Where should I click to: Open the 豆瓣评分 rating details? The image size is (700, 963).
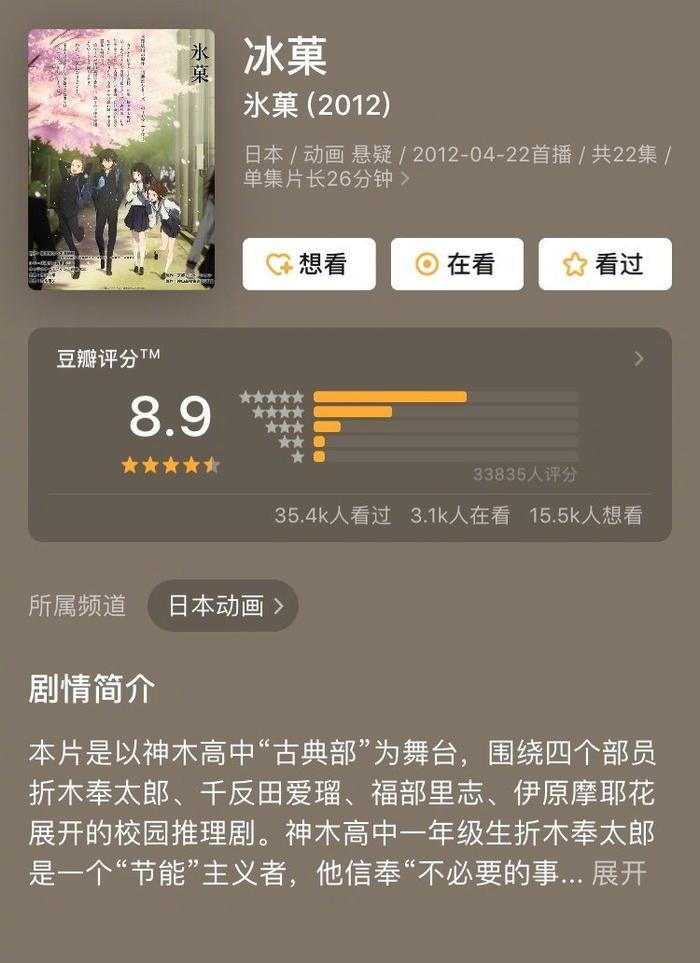coord(639,359)
